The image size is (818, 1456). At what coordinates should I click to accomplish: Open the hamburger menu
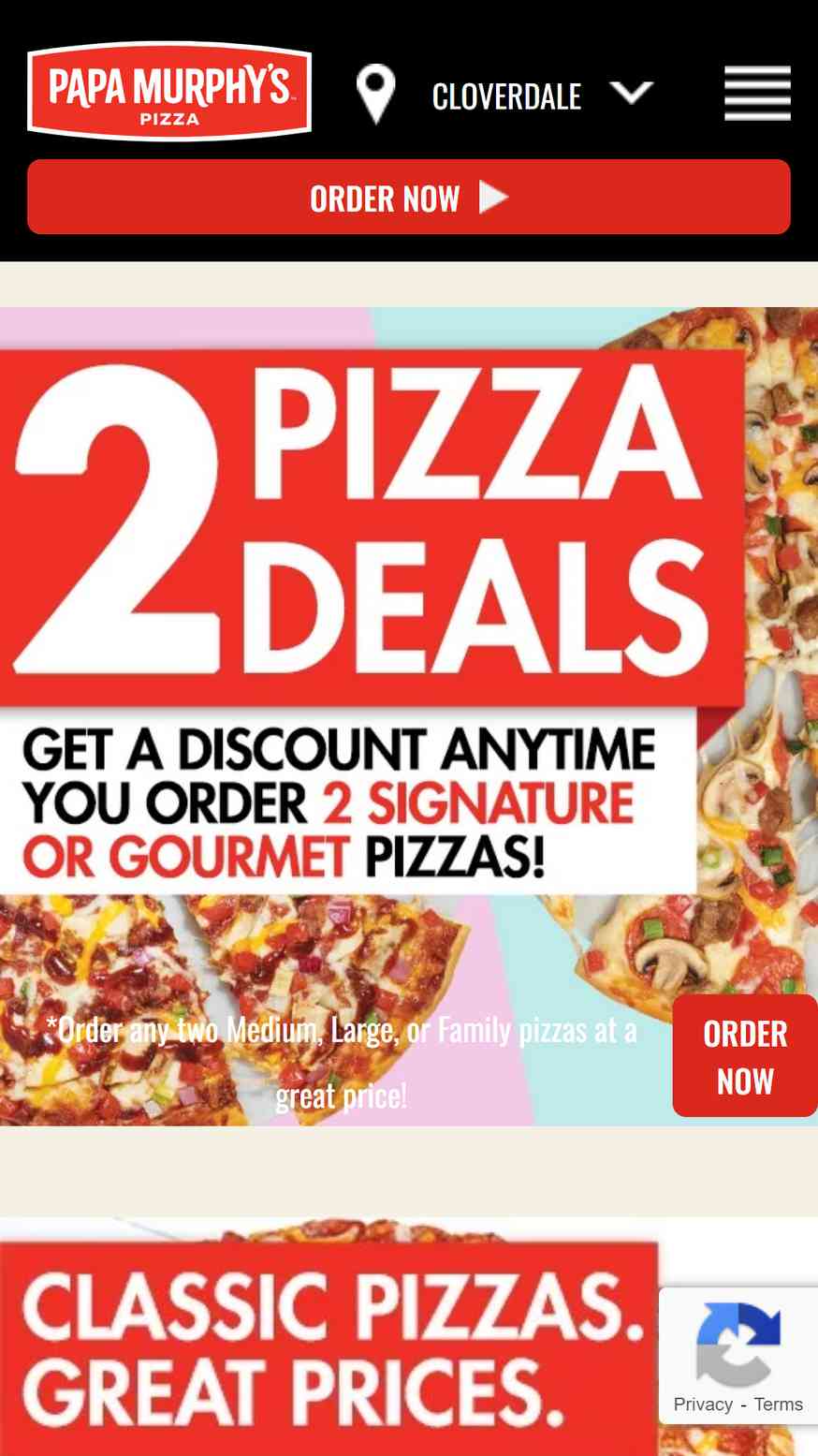(757, 93)
